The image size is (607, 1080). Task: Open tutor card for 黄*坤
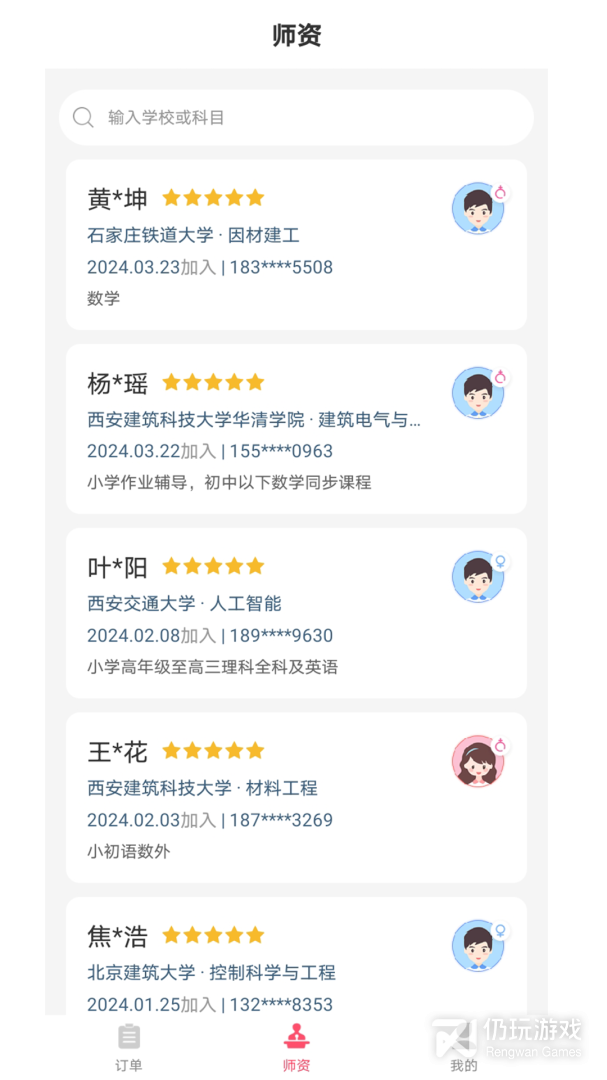tap(296, 245)
